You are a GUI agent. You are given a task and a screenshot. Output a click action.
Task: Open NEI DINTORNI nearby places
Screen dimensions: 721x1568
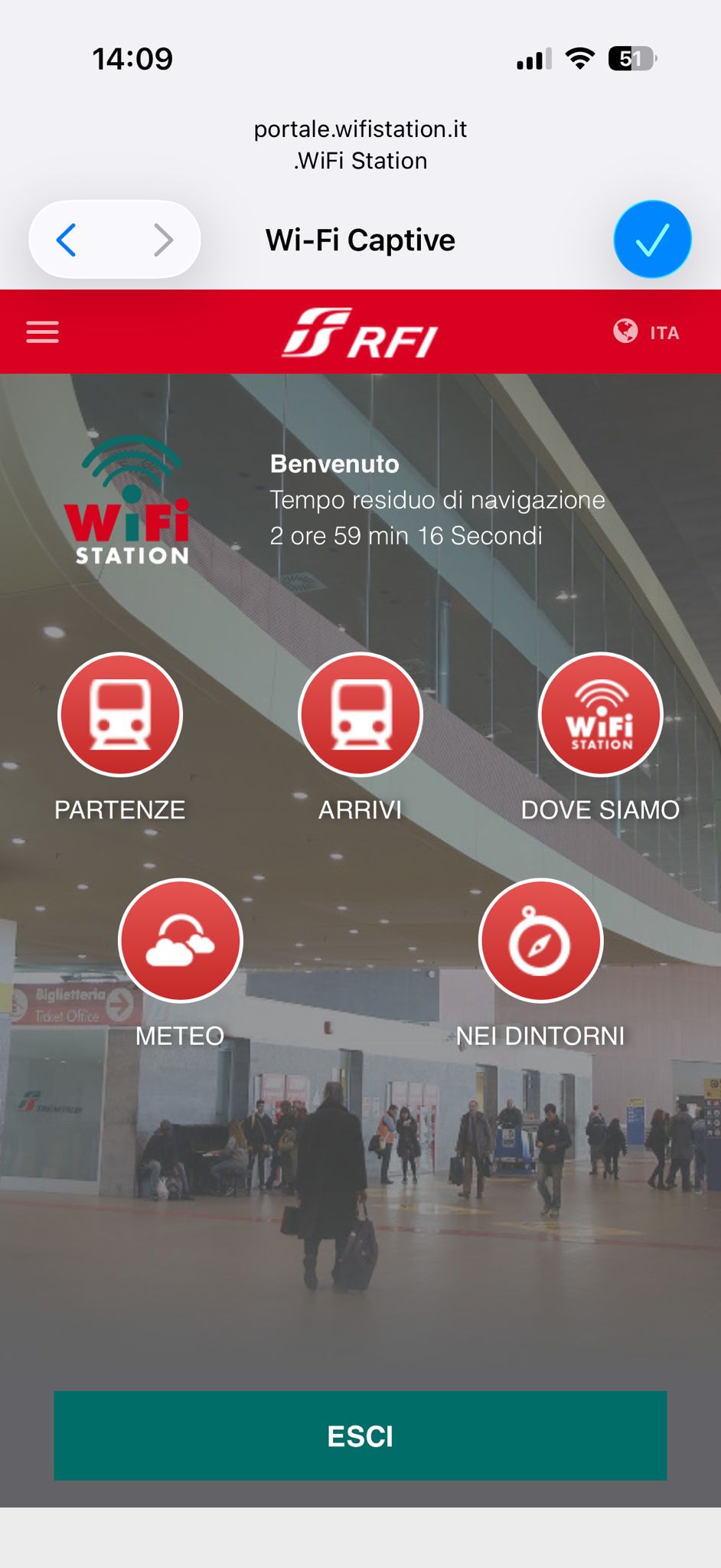[x=540, y=940]
